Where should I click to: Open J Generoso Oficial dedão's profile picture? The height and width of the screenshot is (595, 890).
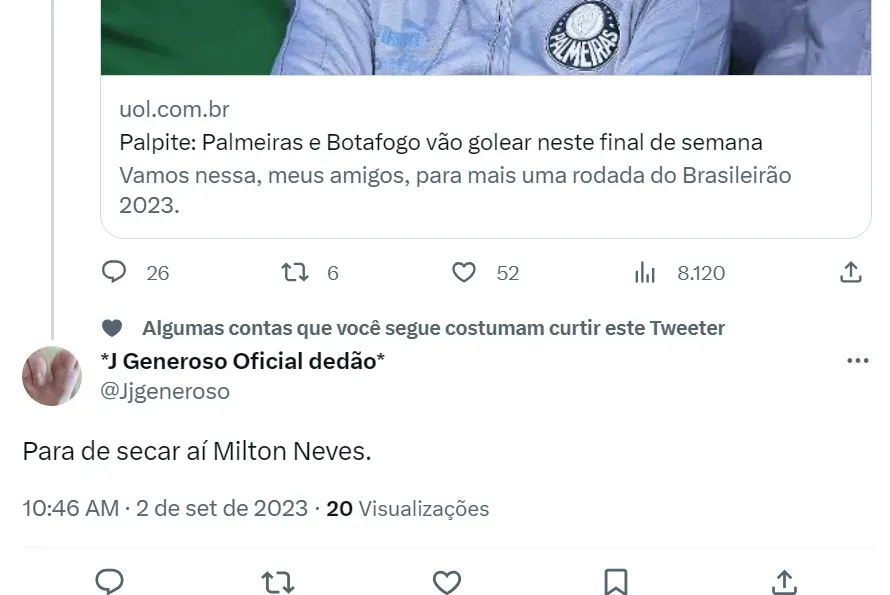tap(52, 376)
